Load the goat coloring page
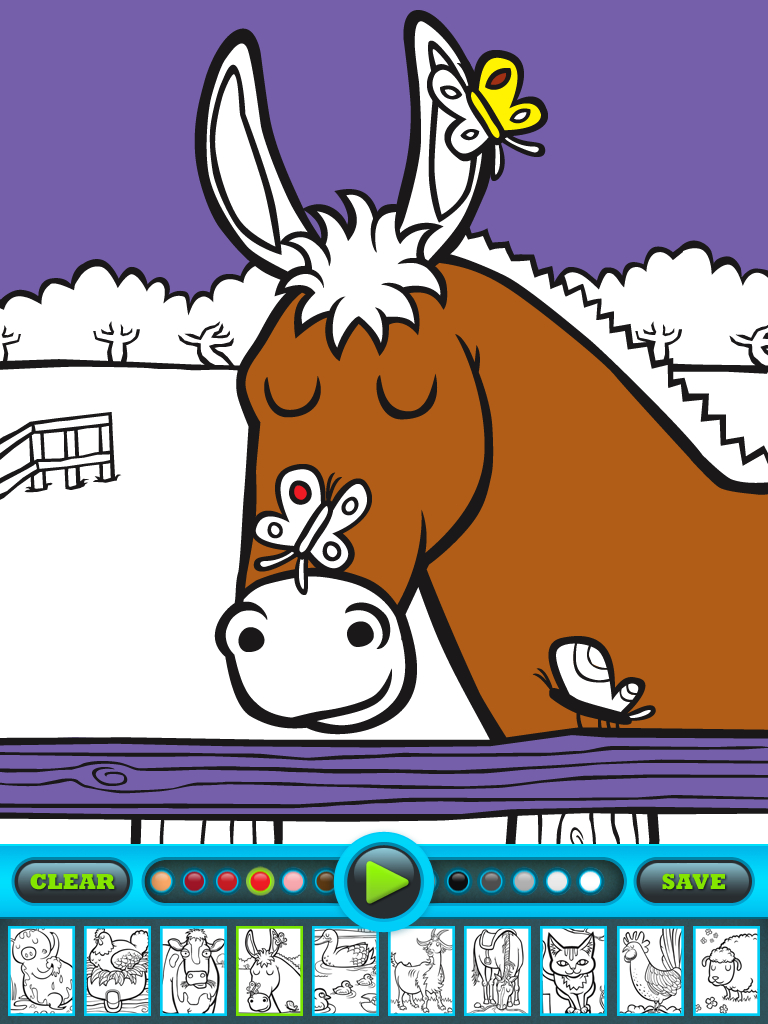768x1024 pixels. click(422, 971)
